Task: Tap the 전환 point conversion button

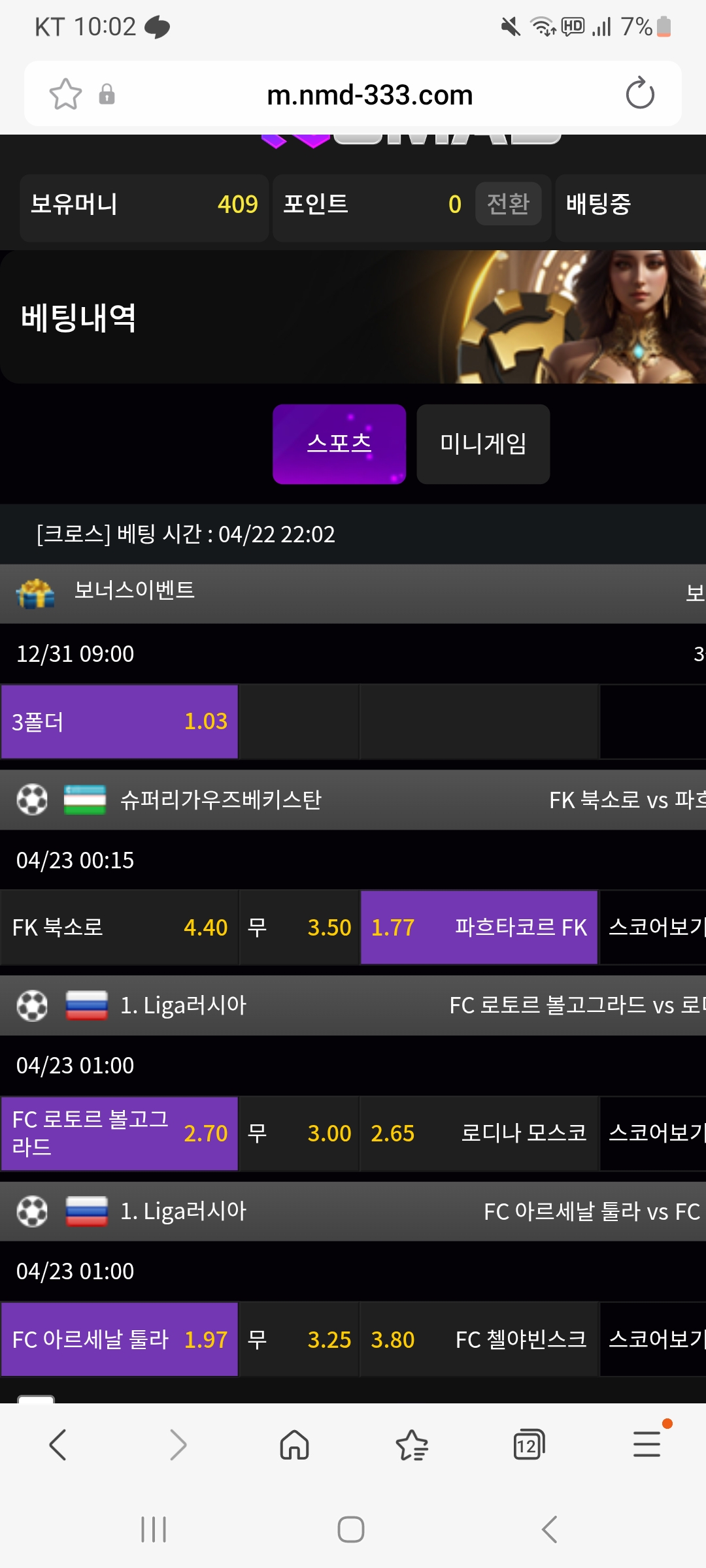Action: (x=508, y=204)
